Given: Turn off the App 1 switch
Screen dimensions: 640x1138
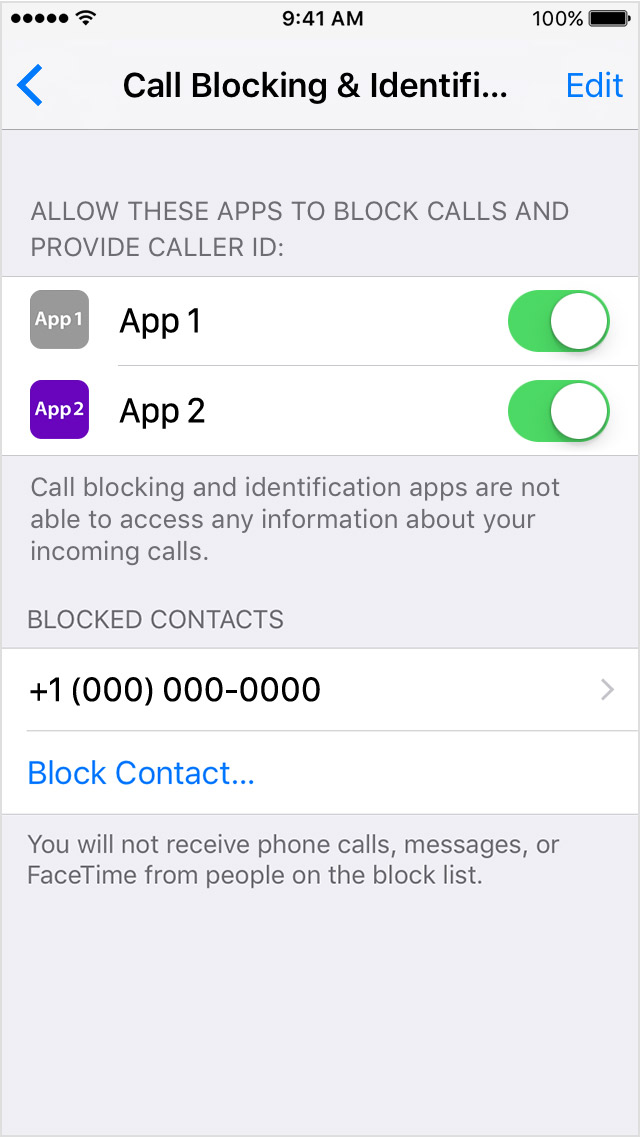Looking at the screenshot, I should (558, 321).
